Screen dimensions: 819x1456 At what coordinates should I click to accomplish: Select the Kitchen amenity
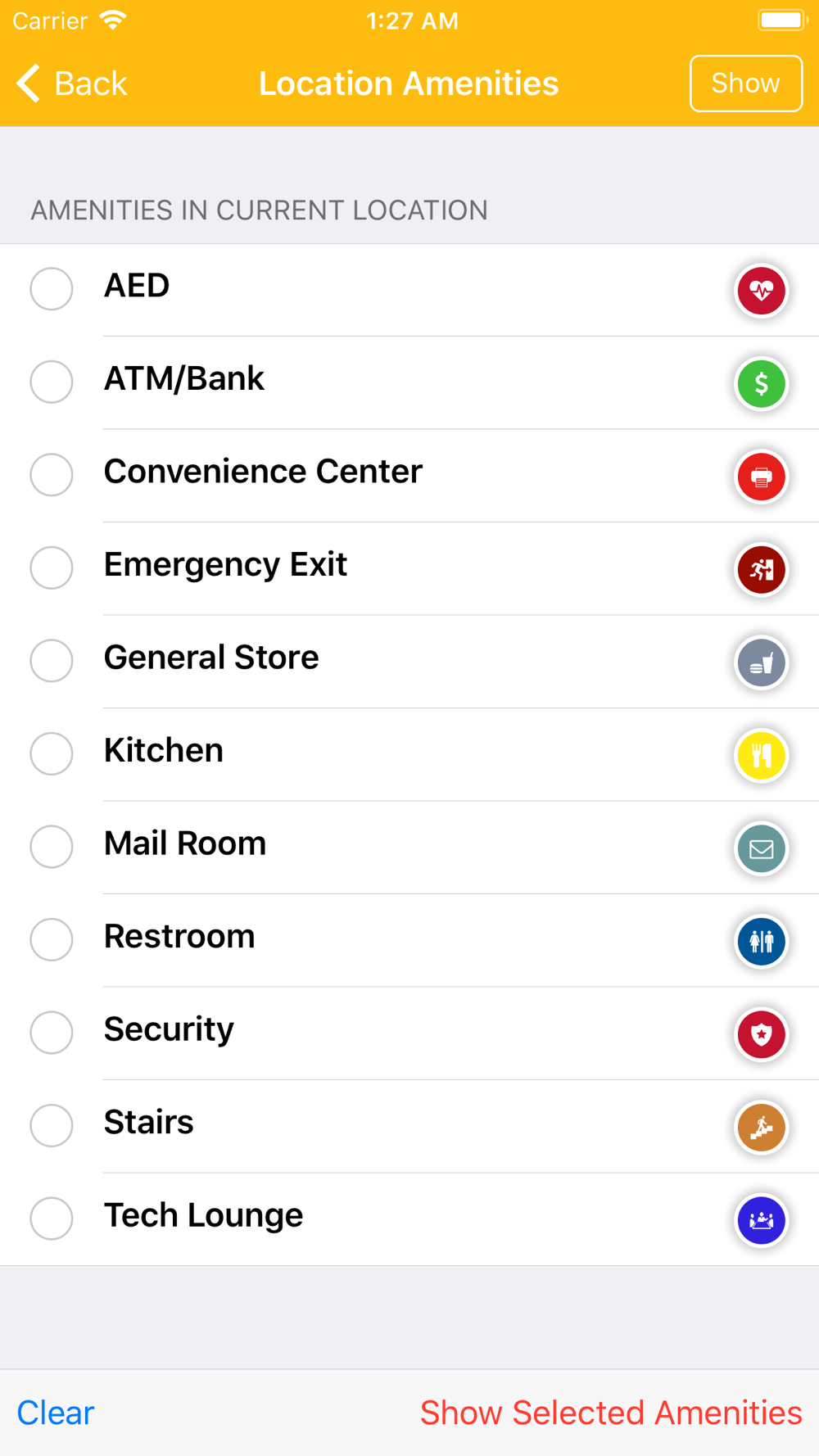click(x=409, y=754)
